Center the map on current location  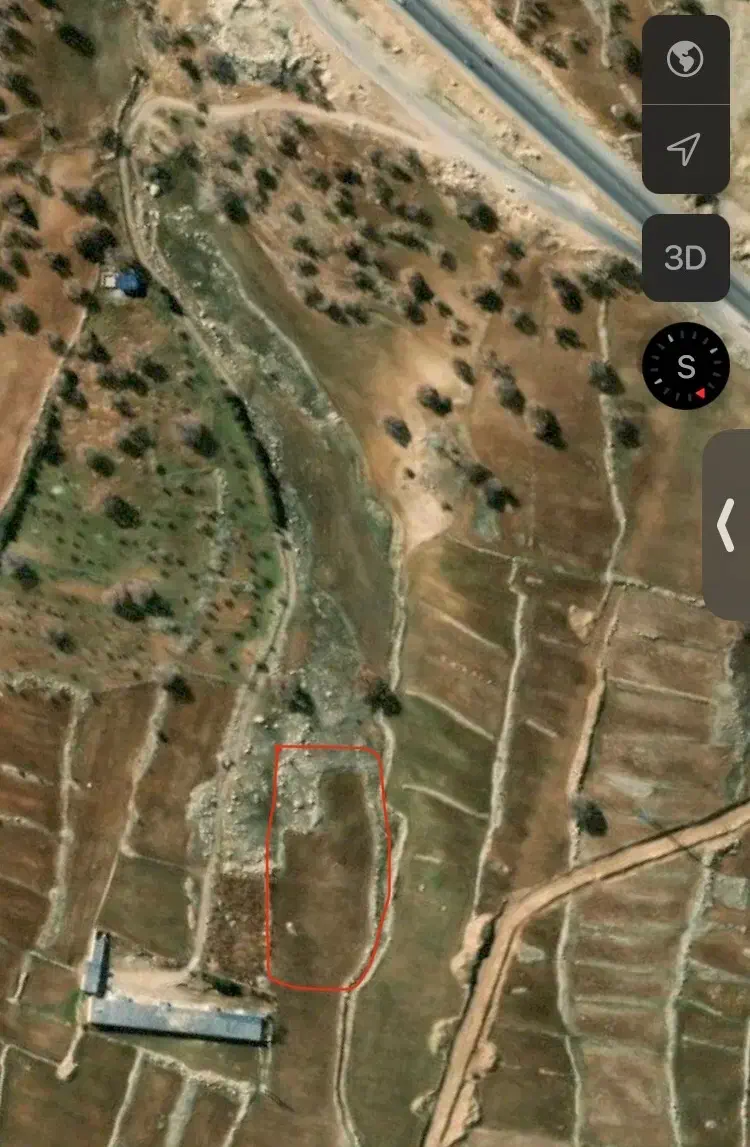tap(685, 149)
